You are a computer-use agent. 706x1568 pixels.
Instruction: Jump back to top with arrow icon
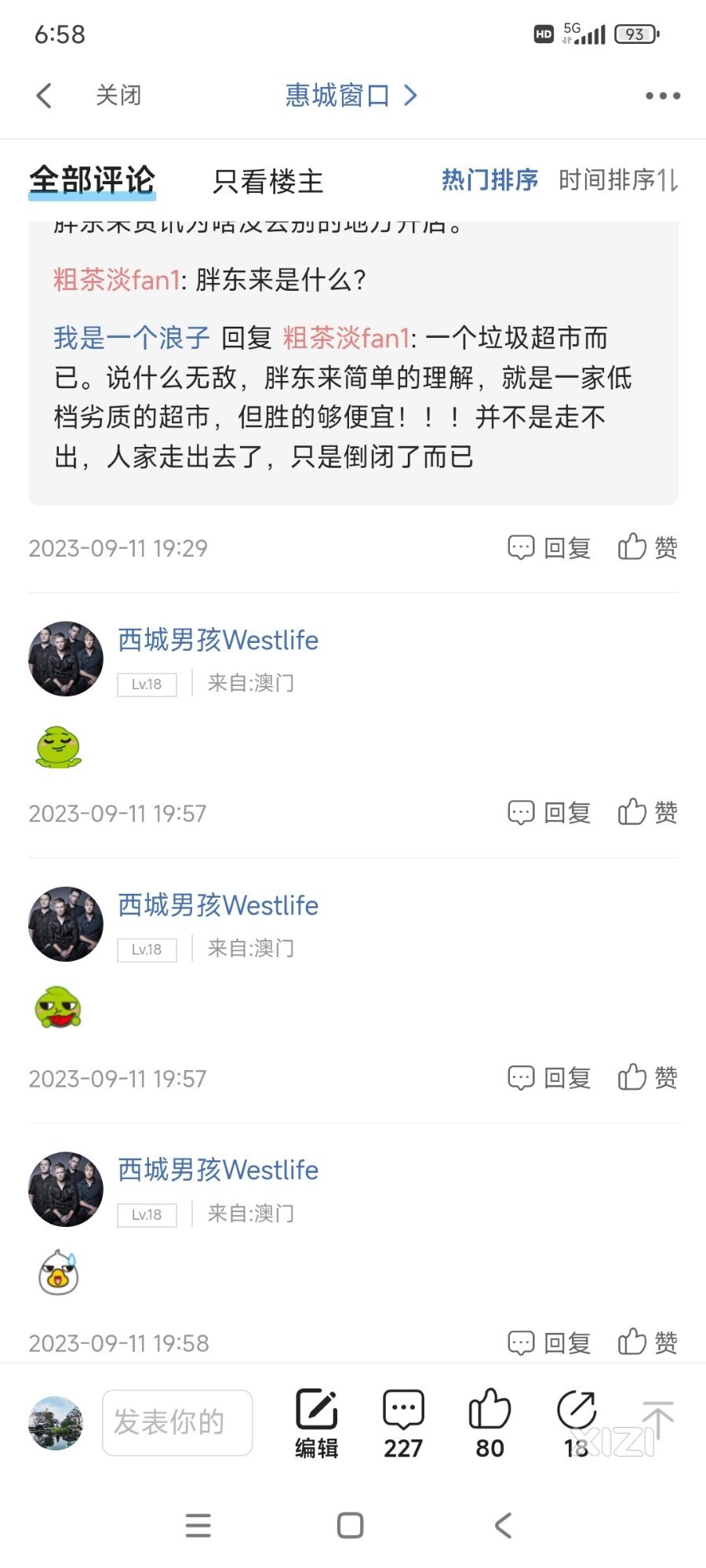click(657, 1421)
